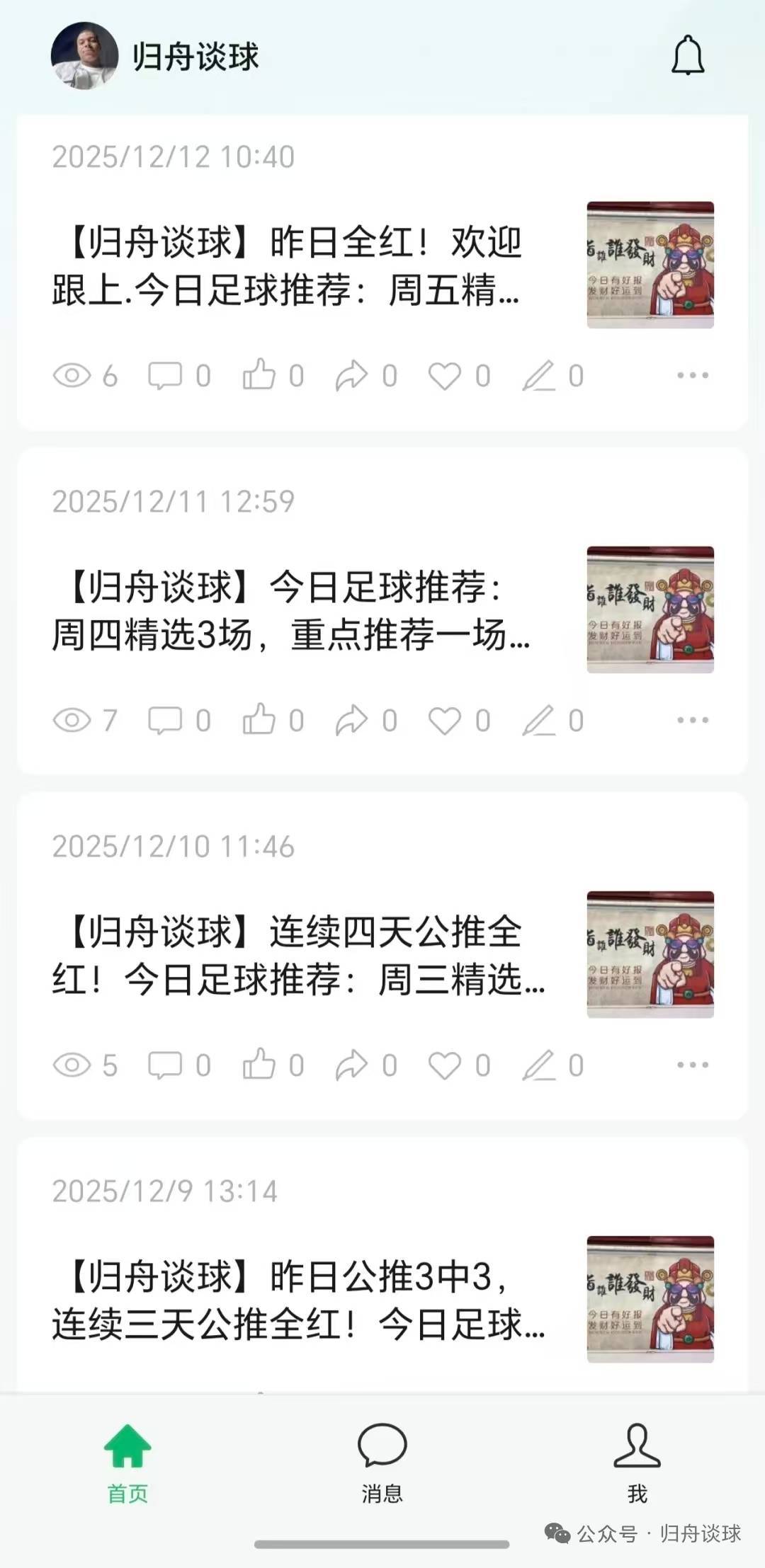Open the 2025/12/11 12:59 post
Screen dimensions: 765x1568
tap(287, 611)
